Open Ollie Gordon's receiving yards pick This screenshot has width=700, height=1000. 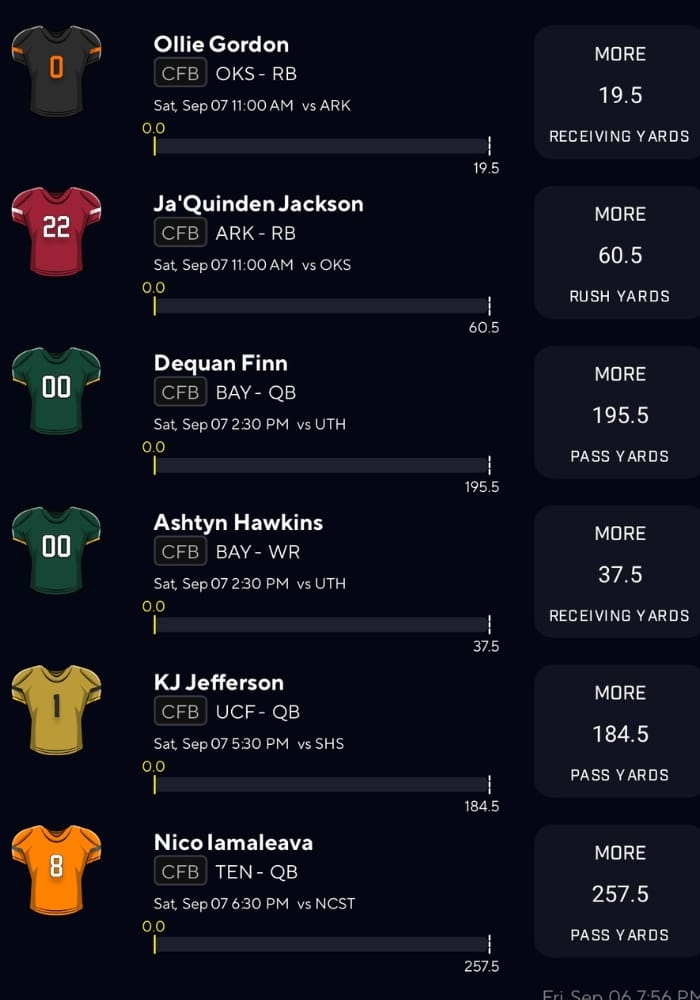coord(619,95)
